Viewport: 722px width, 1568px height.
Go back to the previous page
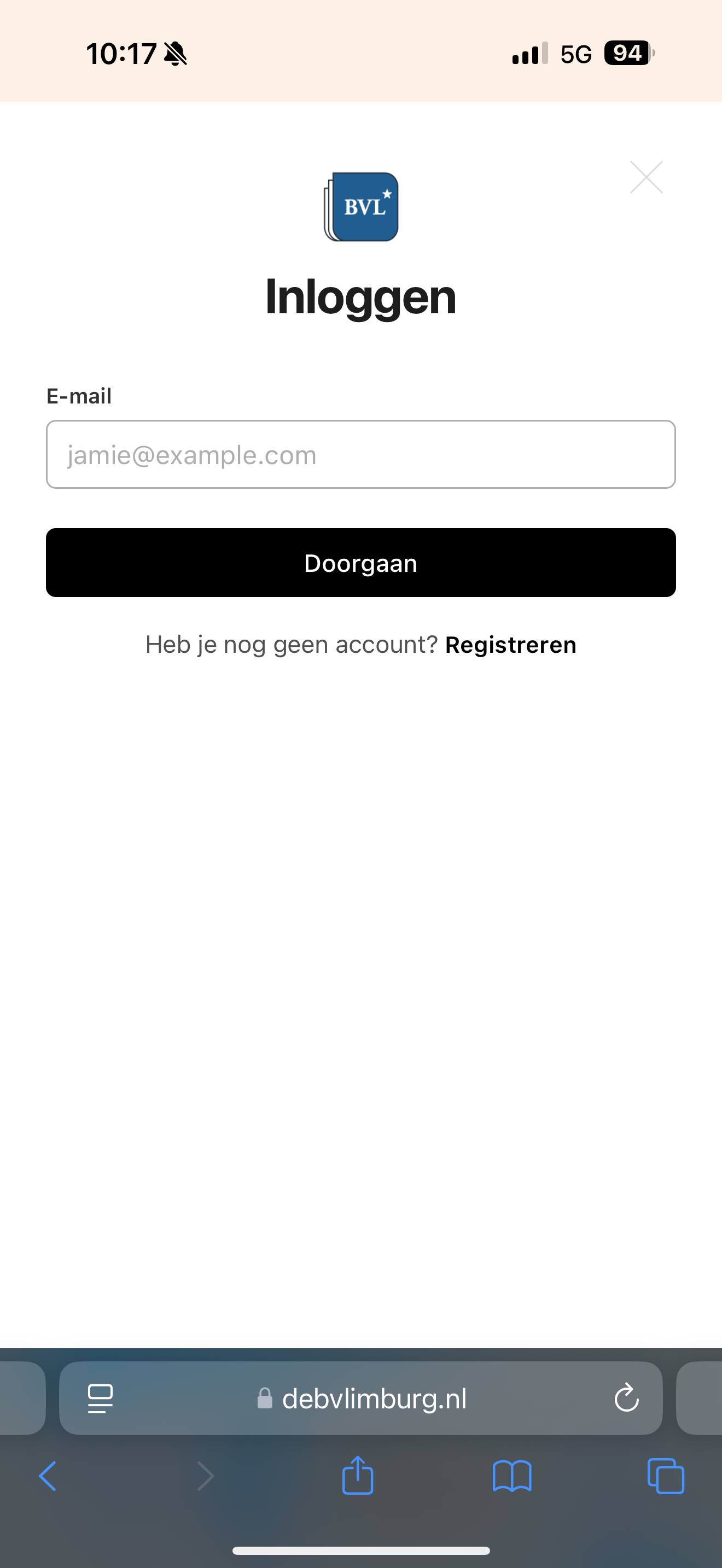coord(48,1476)
